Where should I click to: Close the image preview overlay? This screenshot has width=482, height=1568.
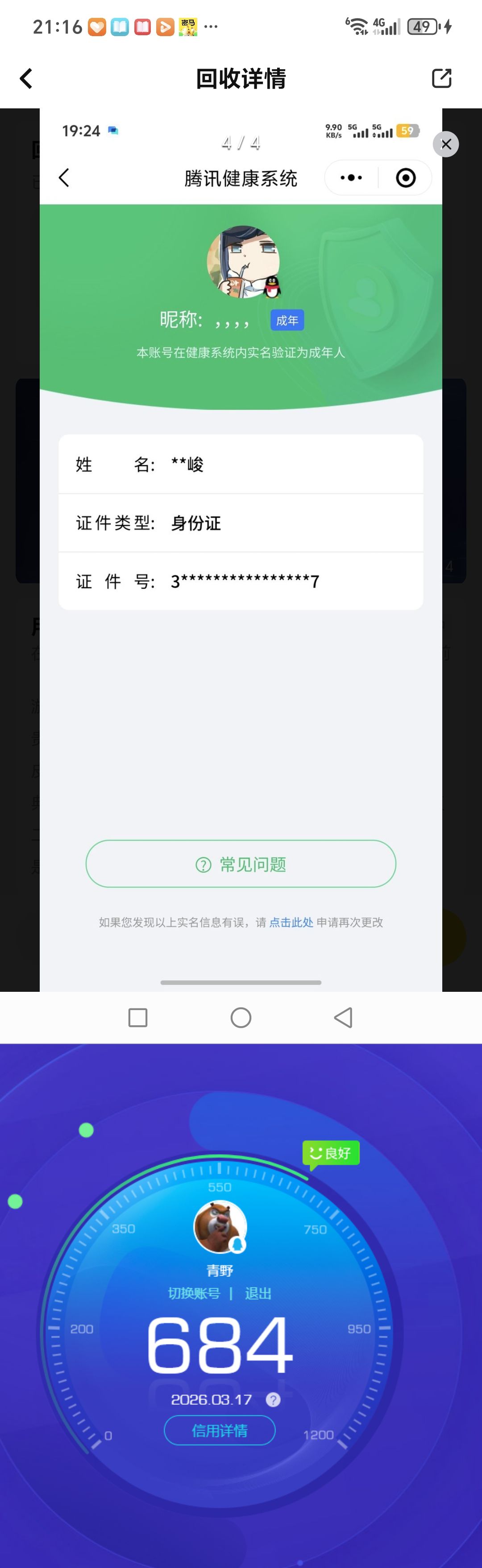click(x=446, y=144)
